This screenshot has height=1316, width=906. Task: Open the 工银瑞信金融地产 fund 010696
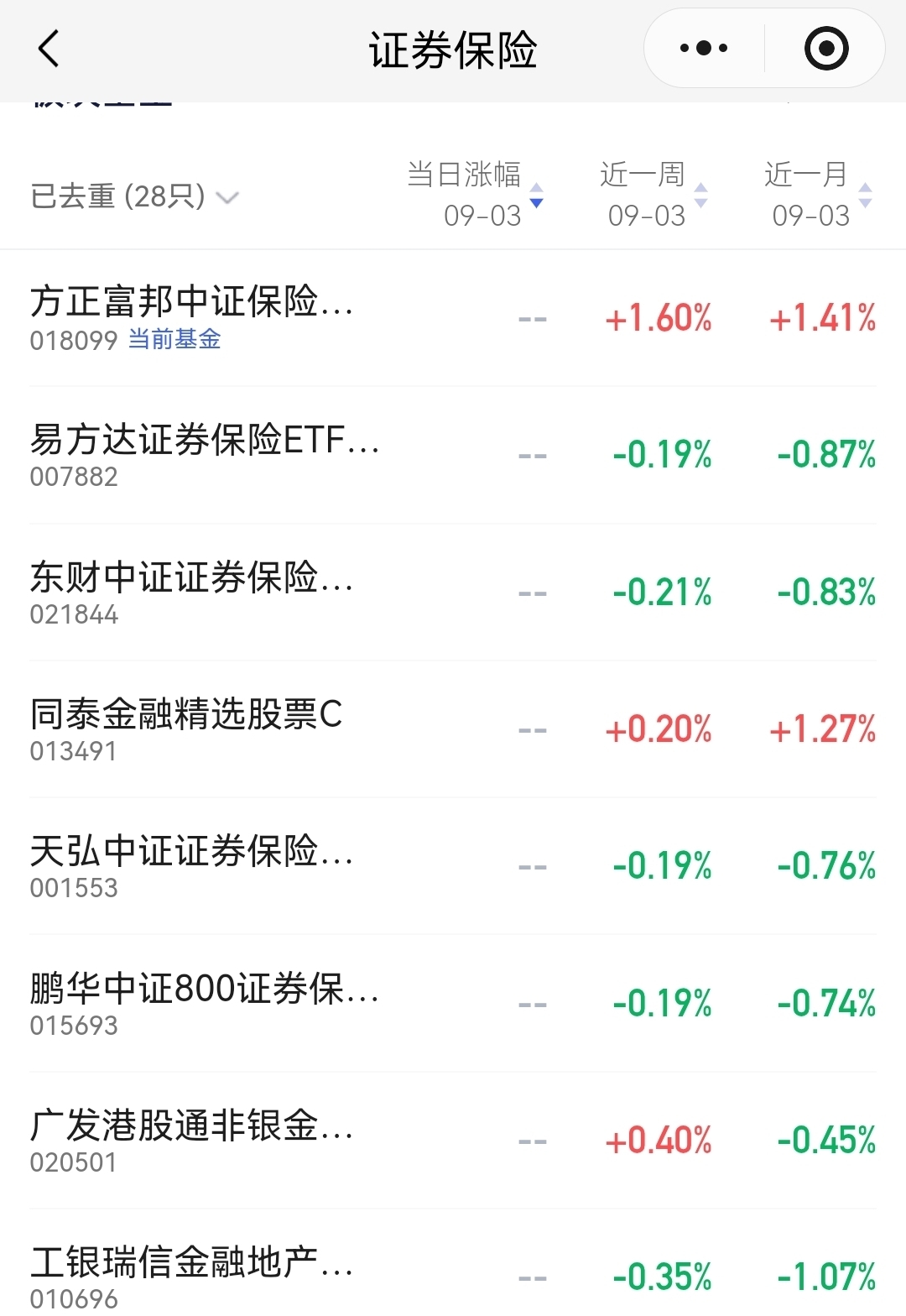453,1263
